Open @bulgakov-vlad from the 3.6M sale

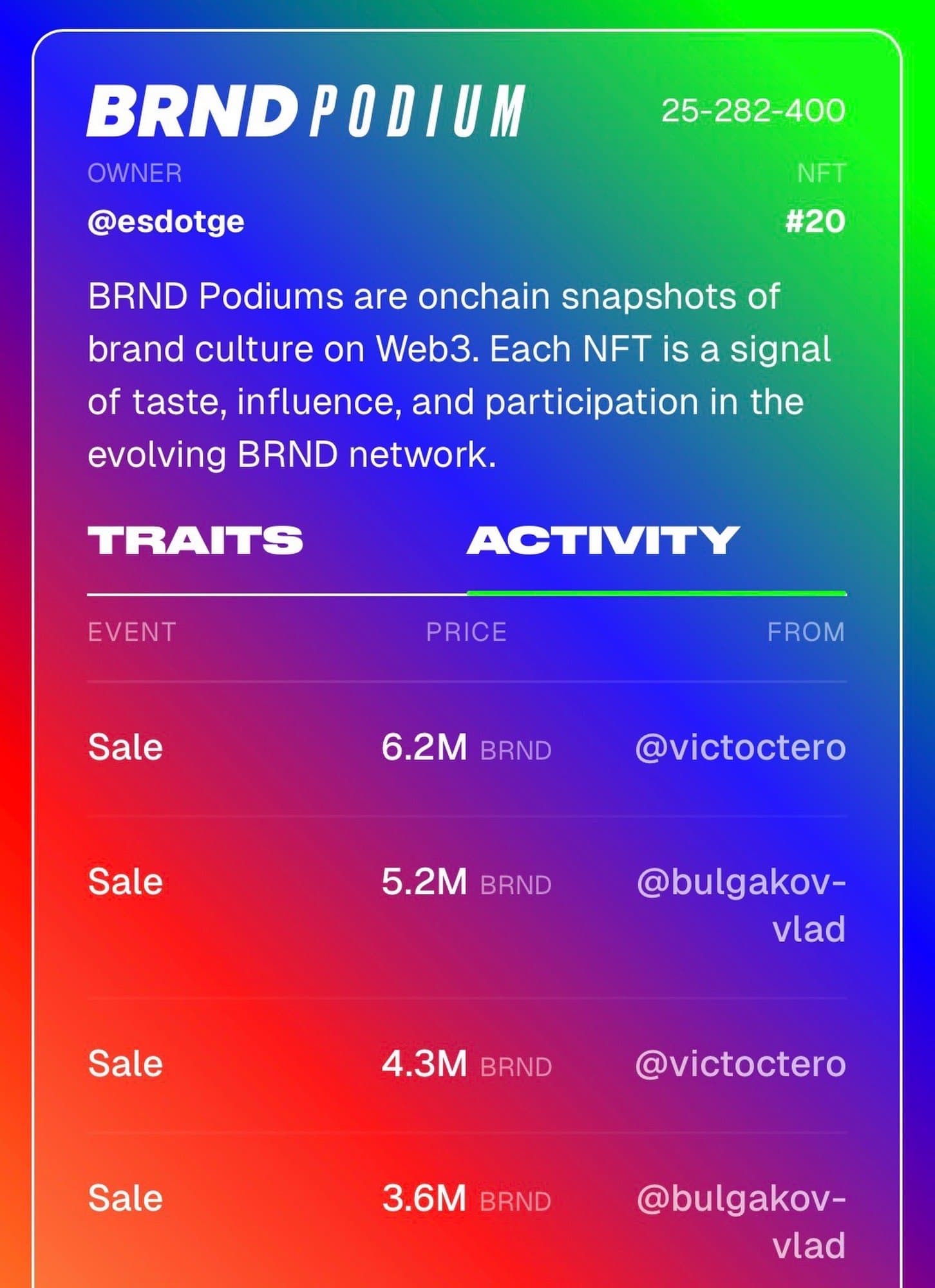[742, 1220]
